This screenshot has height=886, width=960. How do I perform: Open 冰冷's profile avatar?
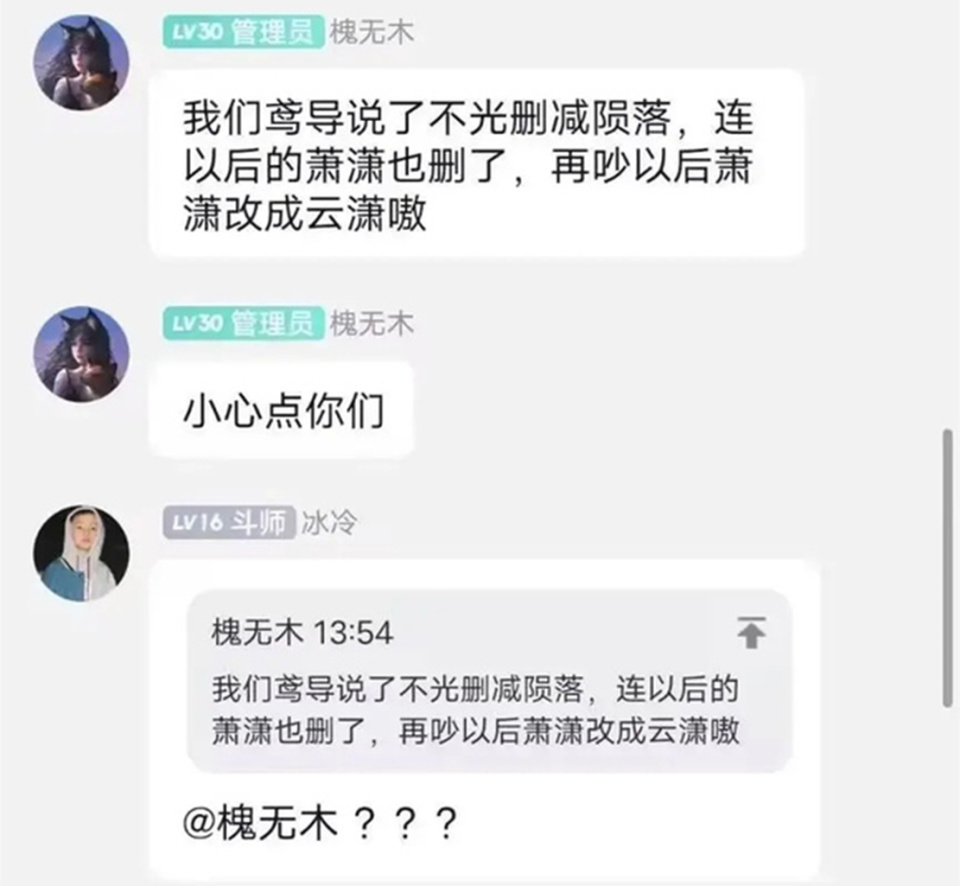point(81,553)
